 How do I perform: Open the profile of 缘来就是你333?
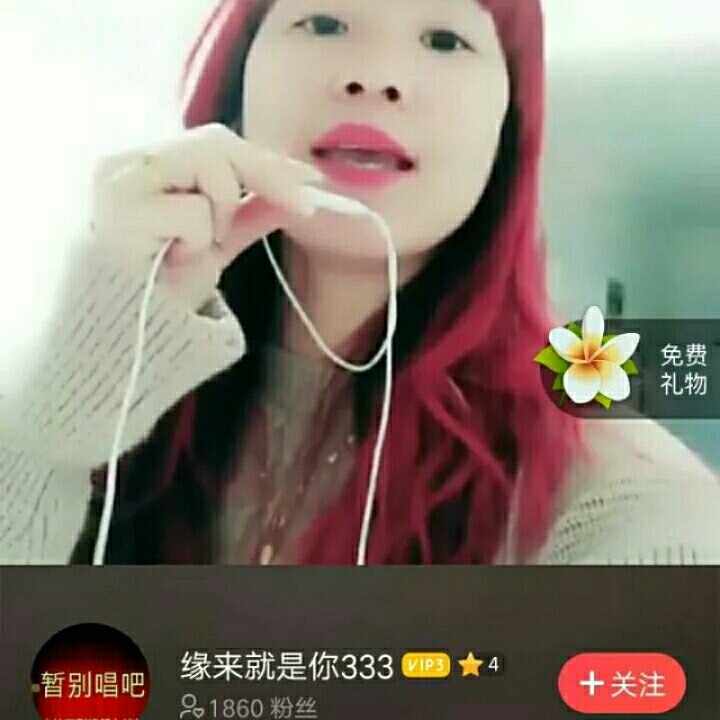point(288,664)
